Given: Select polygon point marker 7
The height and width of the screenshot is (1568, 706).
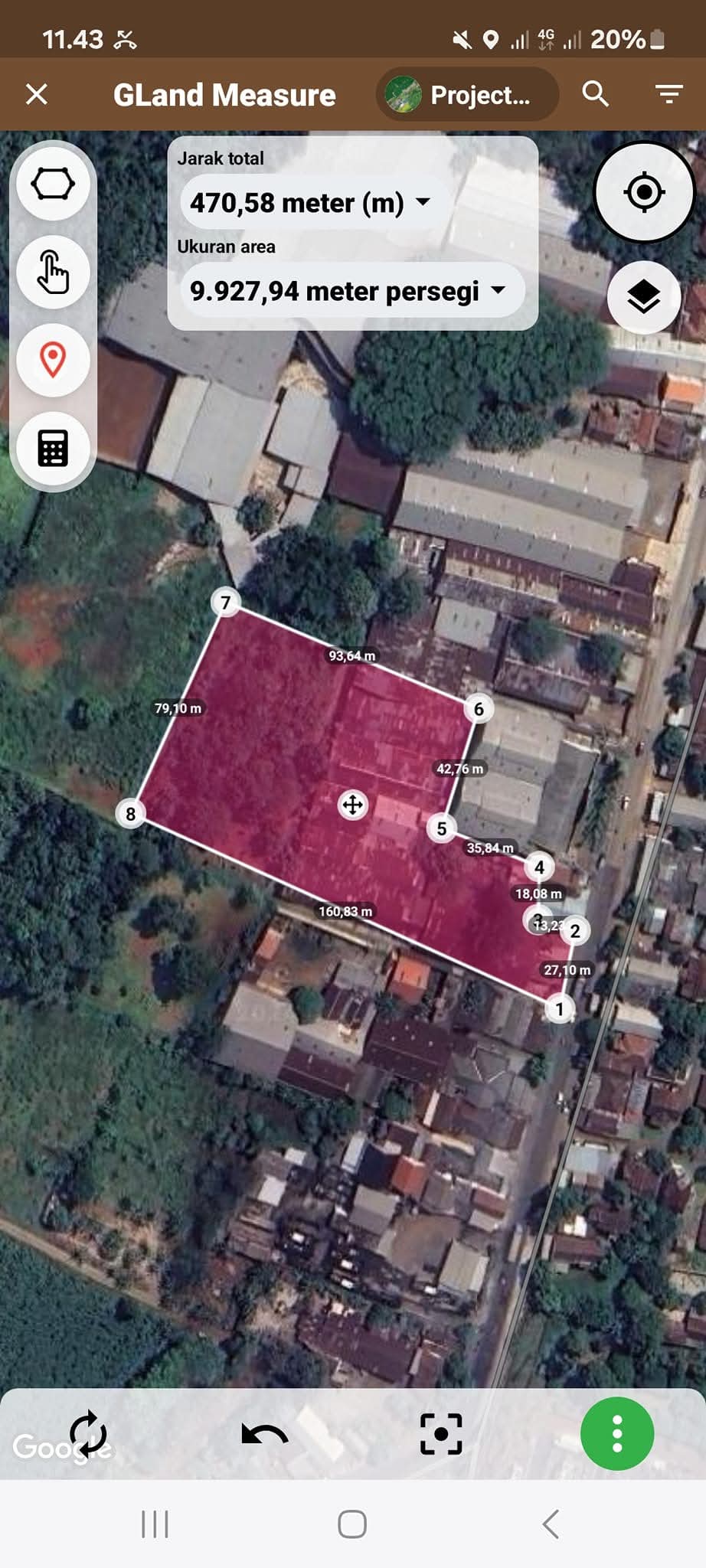Looking at the screenshot, I should pos(225,603).
